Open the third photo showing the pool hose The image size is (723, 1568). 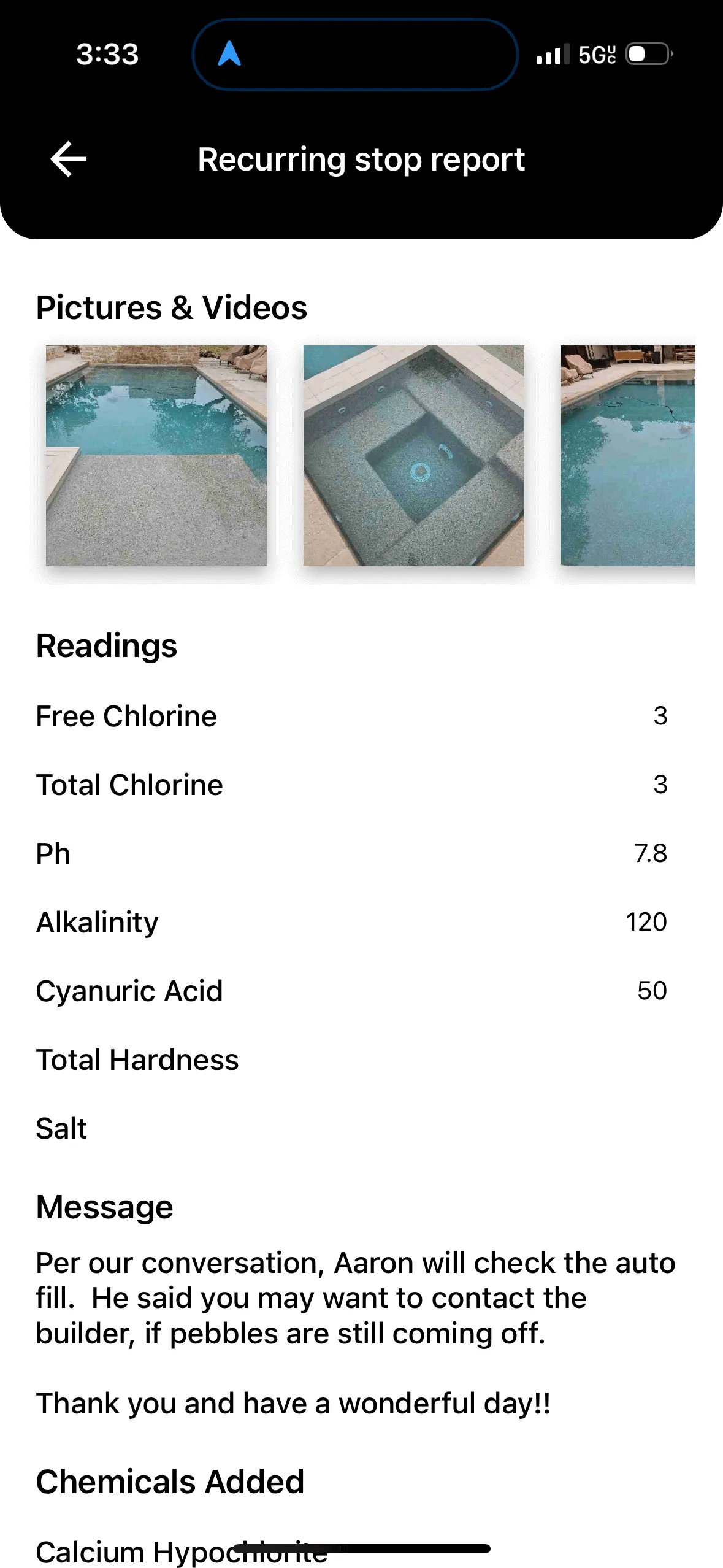point(628,455)
